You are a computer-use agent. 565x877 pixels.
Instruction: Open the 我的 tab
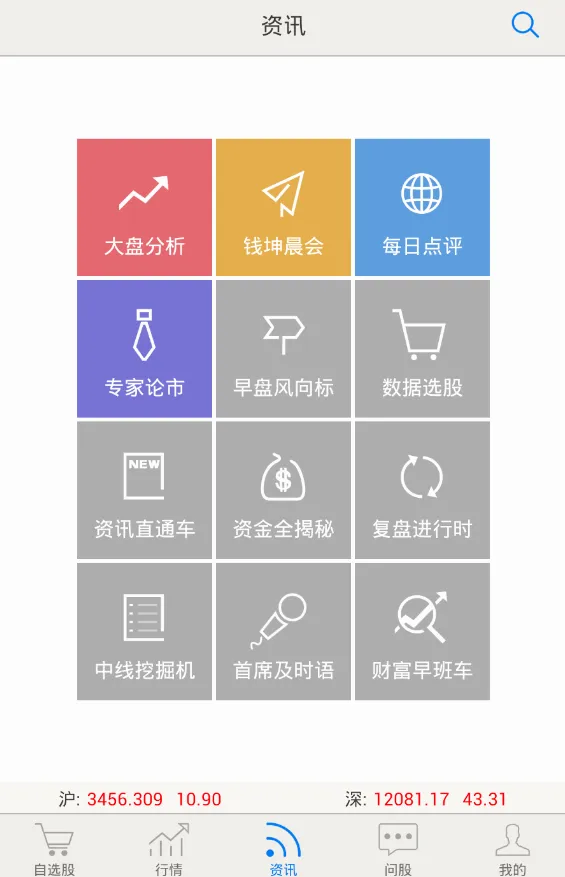tap(512, 847)
